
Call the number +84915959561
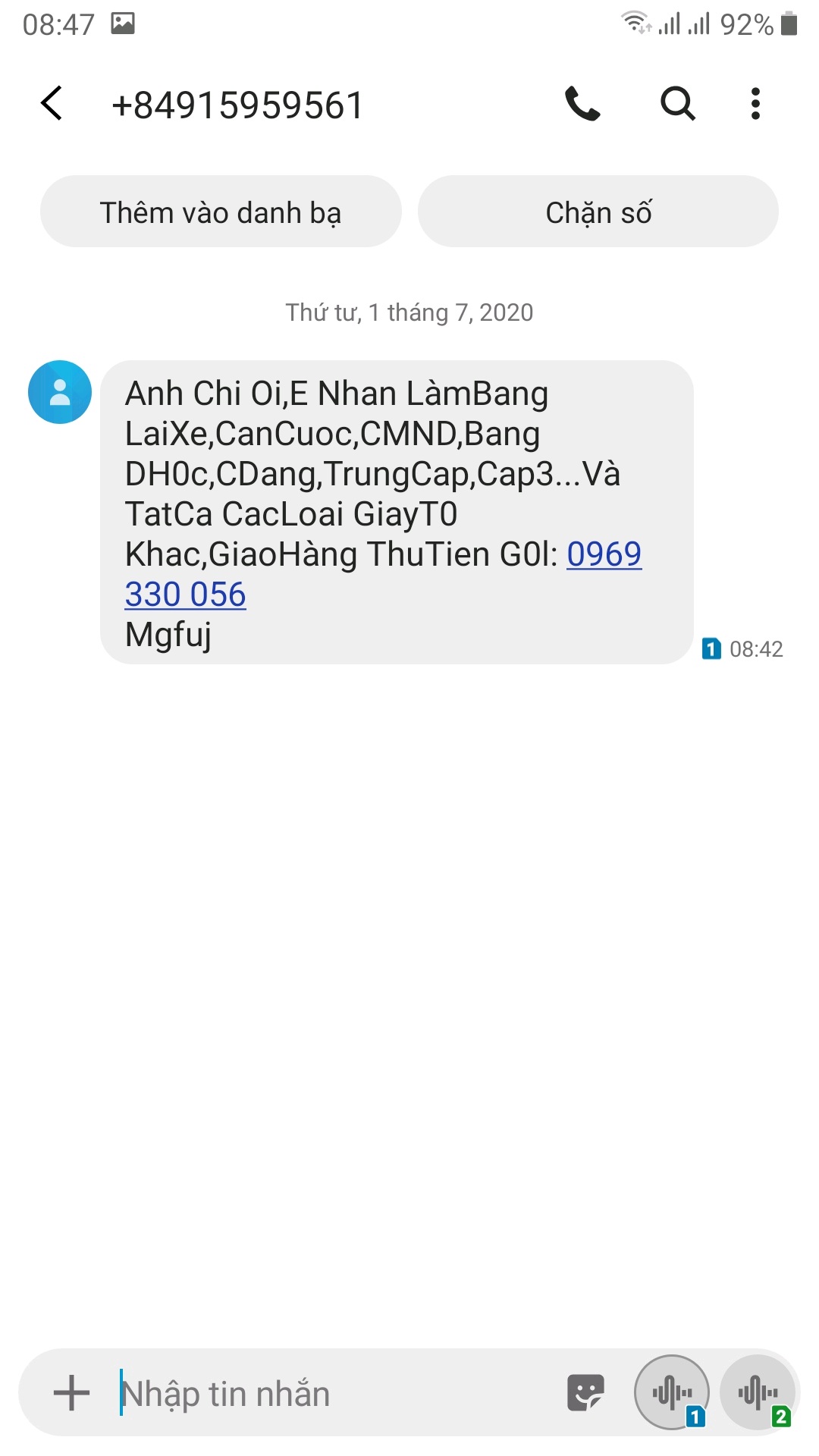[582, 104]
